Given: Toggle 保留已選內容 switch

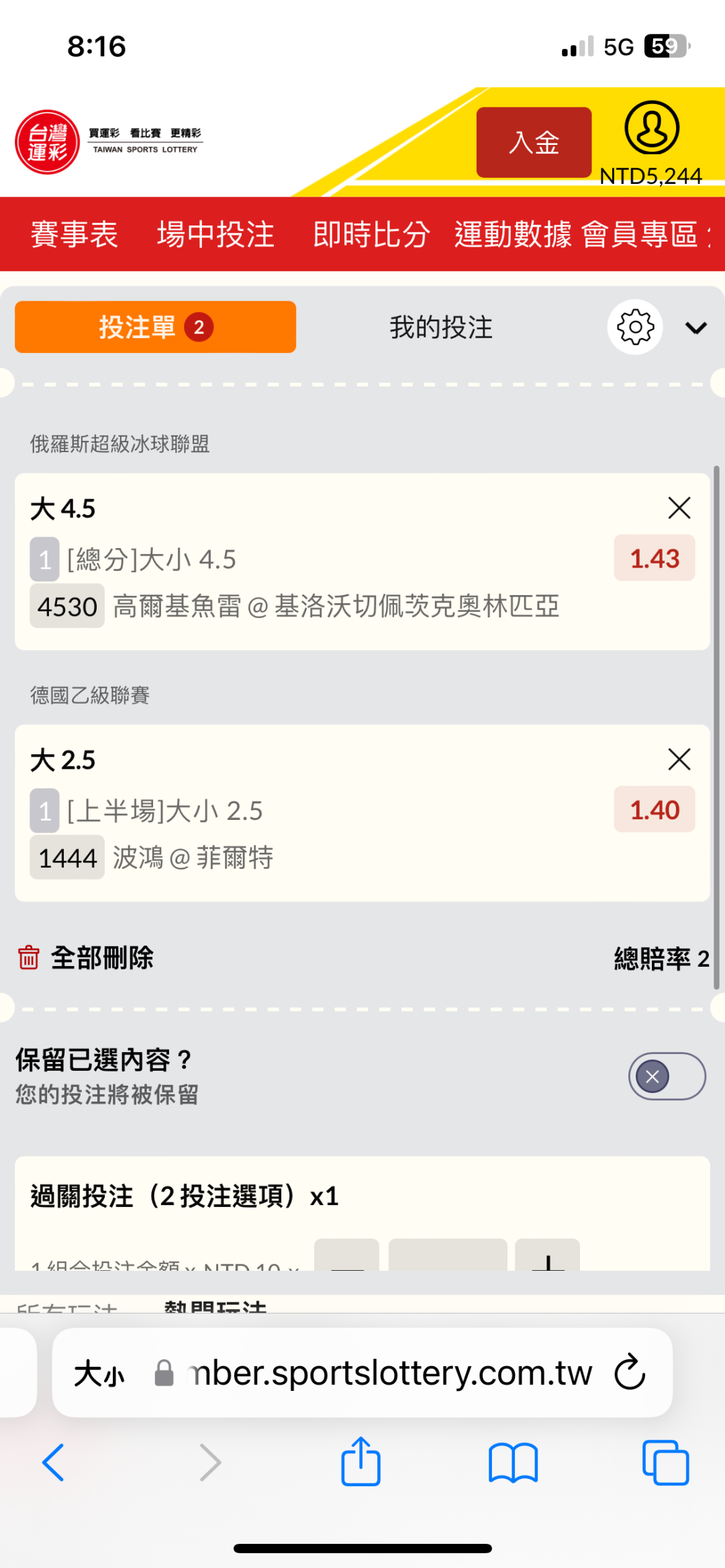Looking at the screenshot, I should click(x=667, y=1076).
